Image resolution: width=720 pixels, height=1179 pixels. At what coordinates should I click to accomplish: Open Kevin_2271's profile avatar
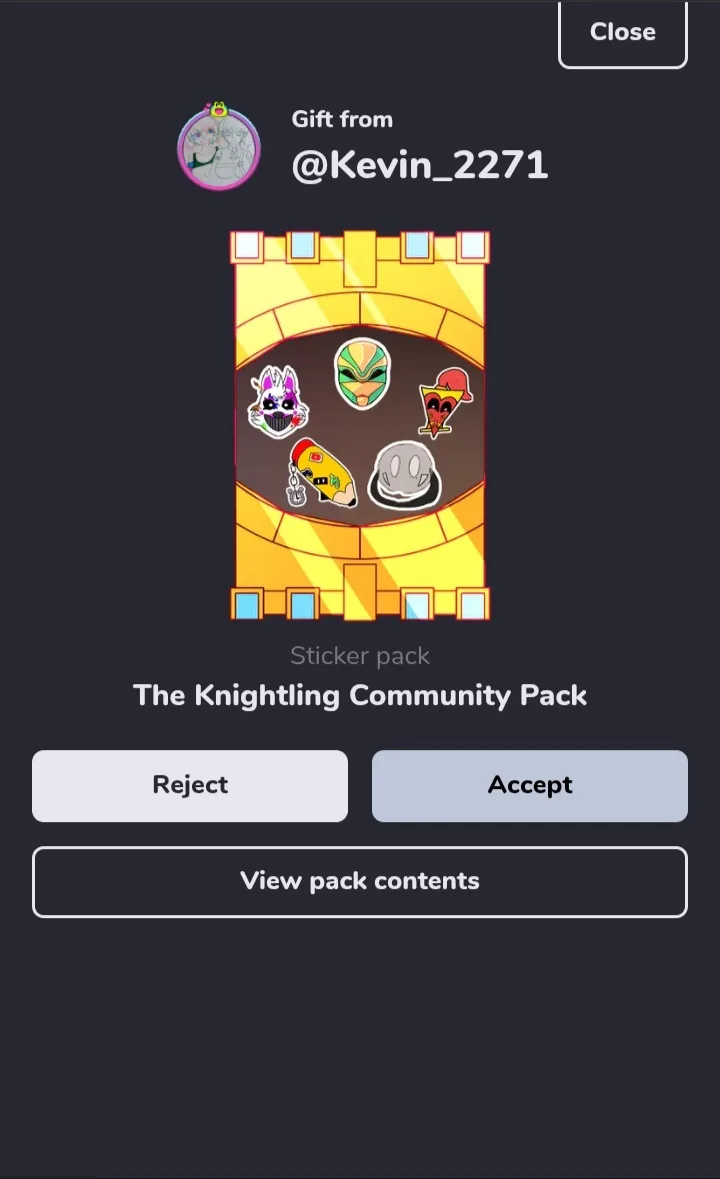pyautogui.click(x=219, y=147)
